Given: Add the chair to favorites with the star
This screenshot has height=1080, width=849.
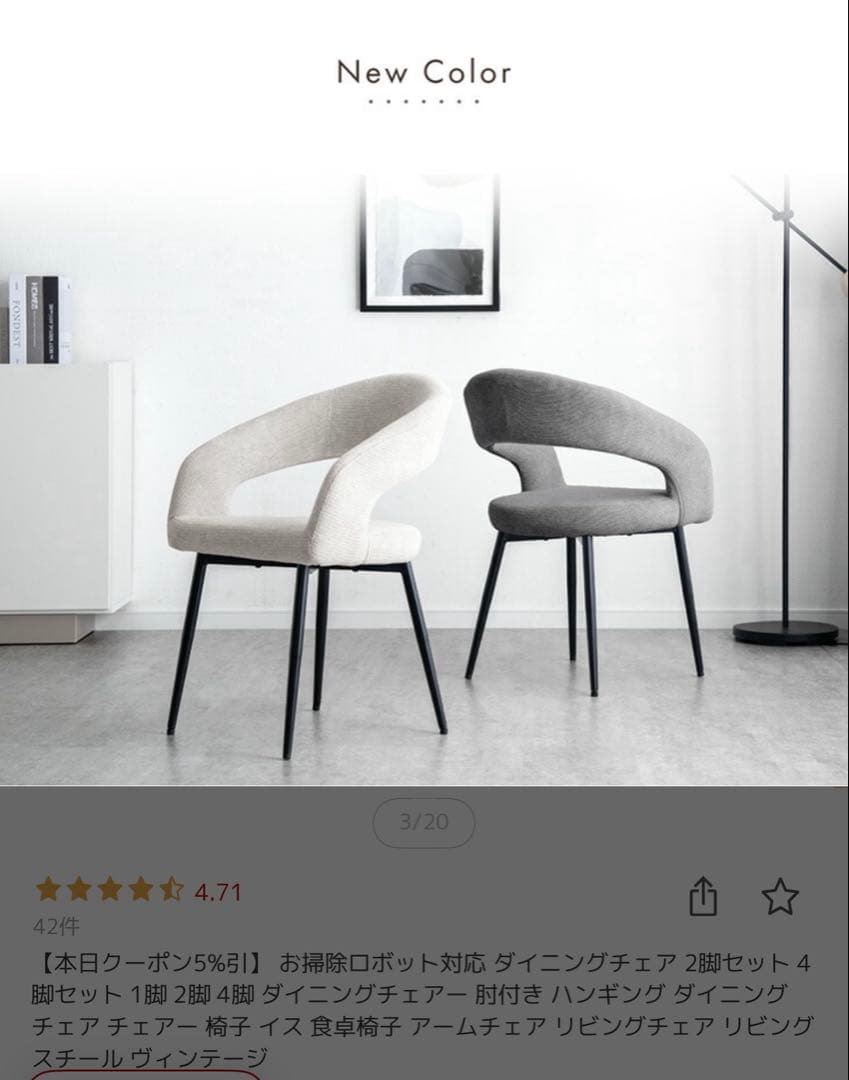Looking at the screenshot, I should pyautogui.click(x=780, y=896).
